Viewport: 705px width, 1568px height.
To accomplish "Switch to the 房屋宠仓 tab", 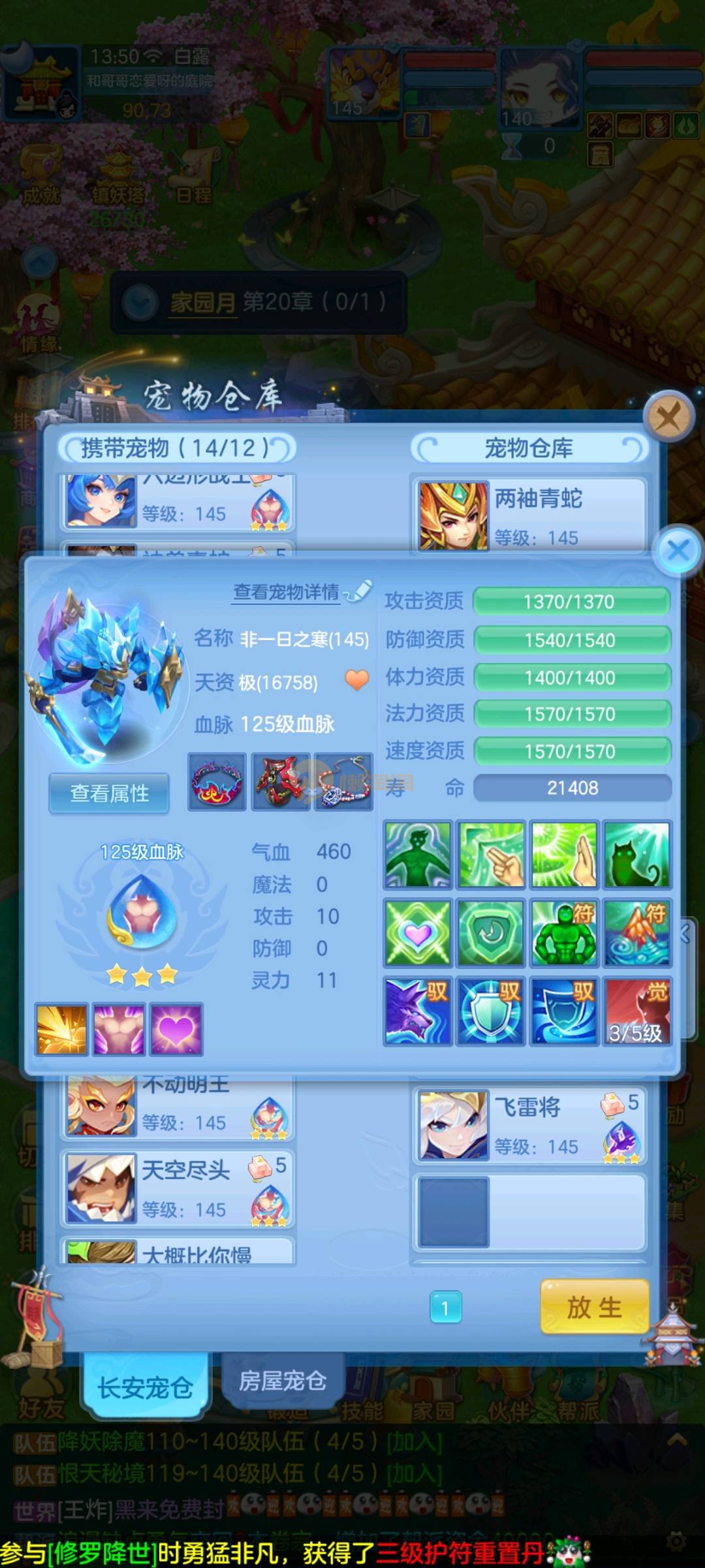I will point(282,1381).
